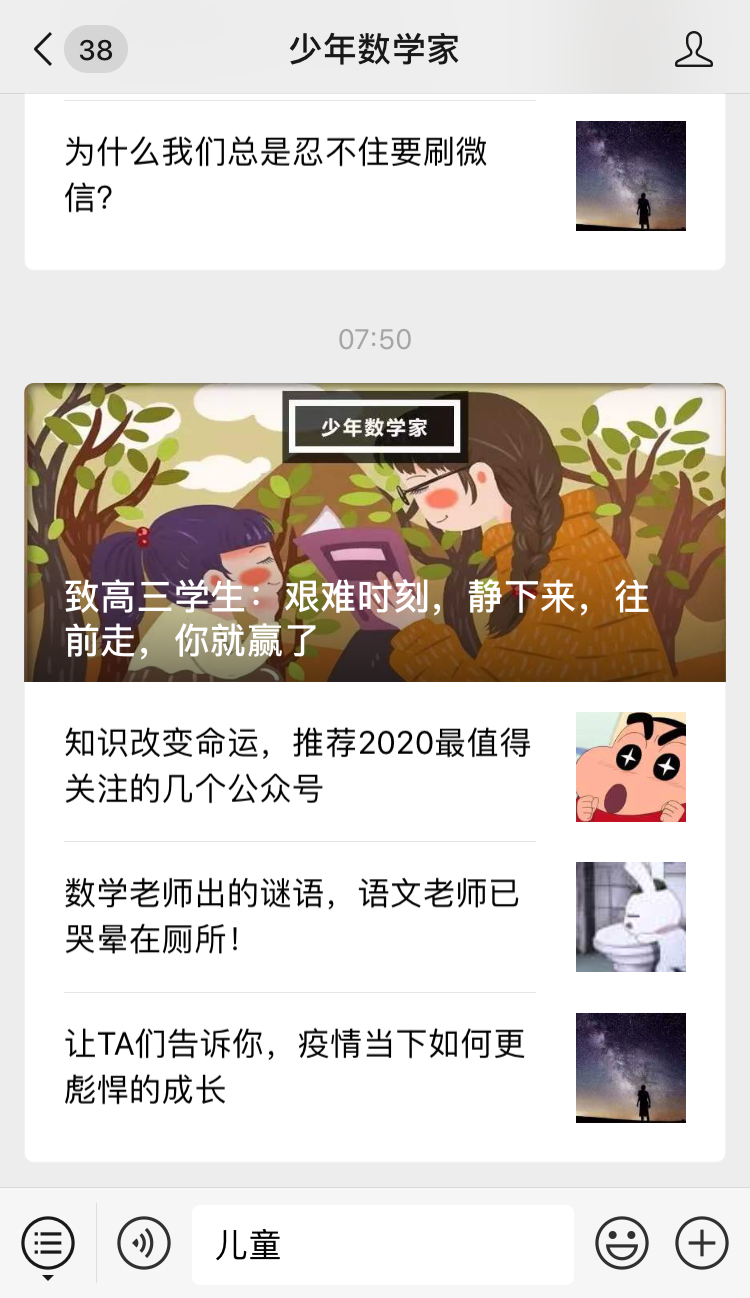This screenshot has height=1298, width=750.
Task: Switch to voice message input
Action: (x=144, y=1244)
